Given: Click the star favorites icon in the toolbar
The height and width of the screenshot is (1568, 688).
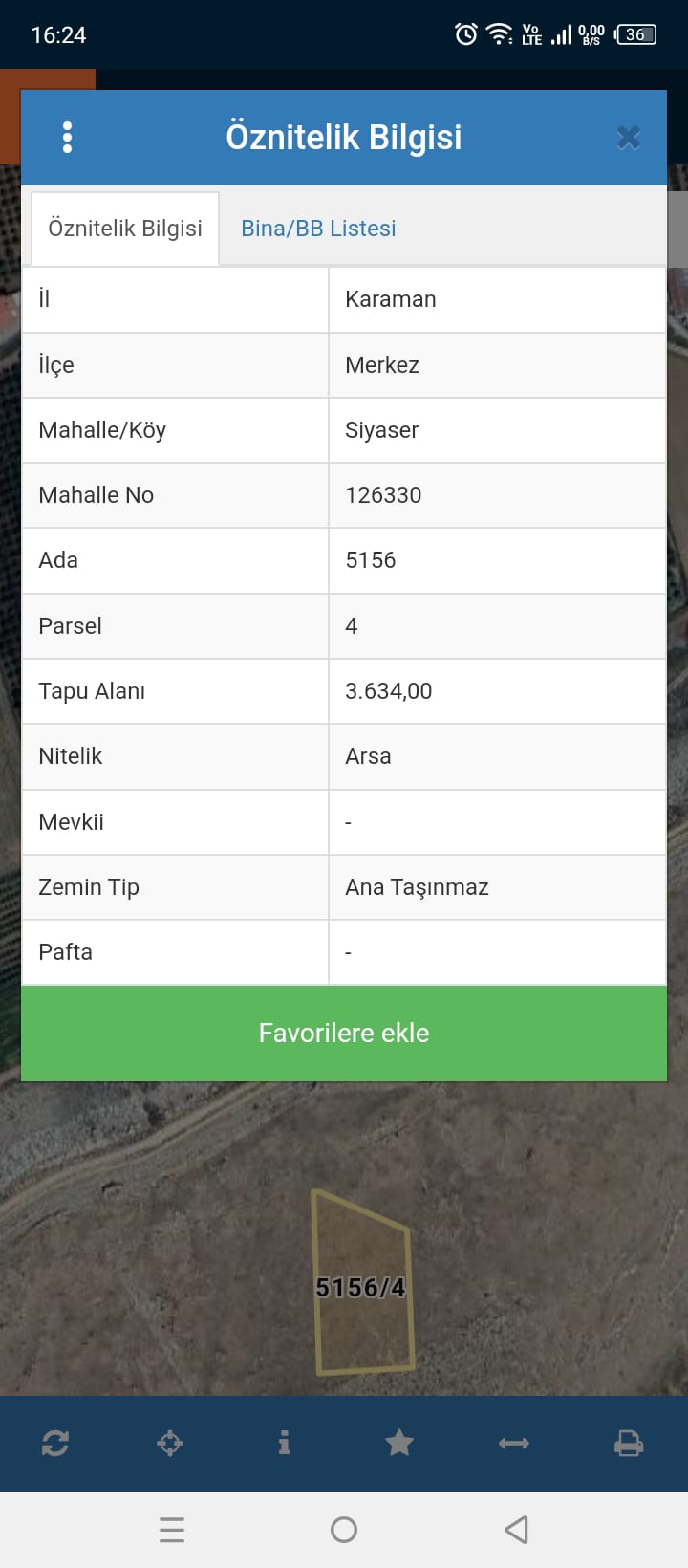Looking at the screenshot, I should tap(399, 1444).
